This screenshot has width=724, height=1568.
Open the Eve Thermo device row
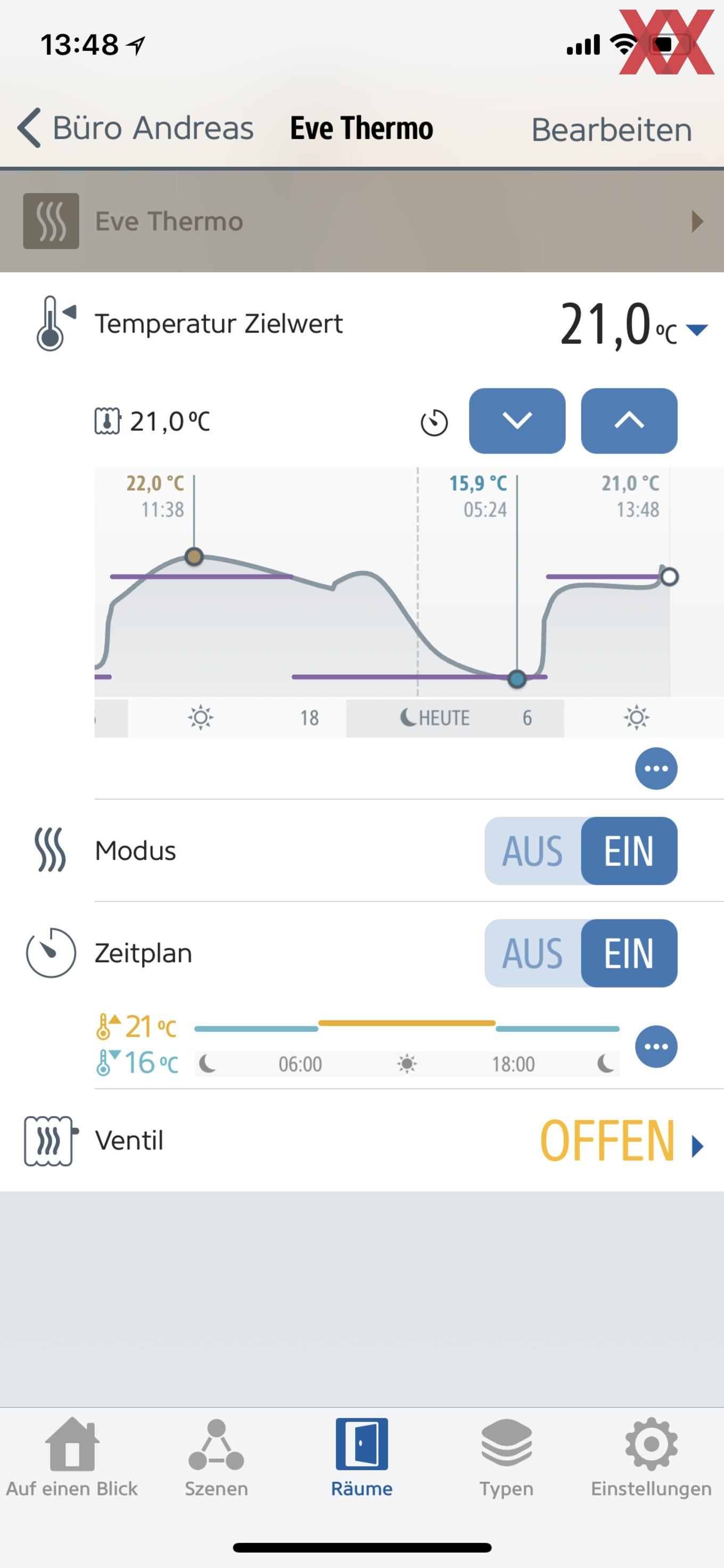(x=362, y=221)
